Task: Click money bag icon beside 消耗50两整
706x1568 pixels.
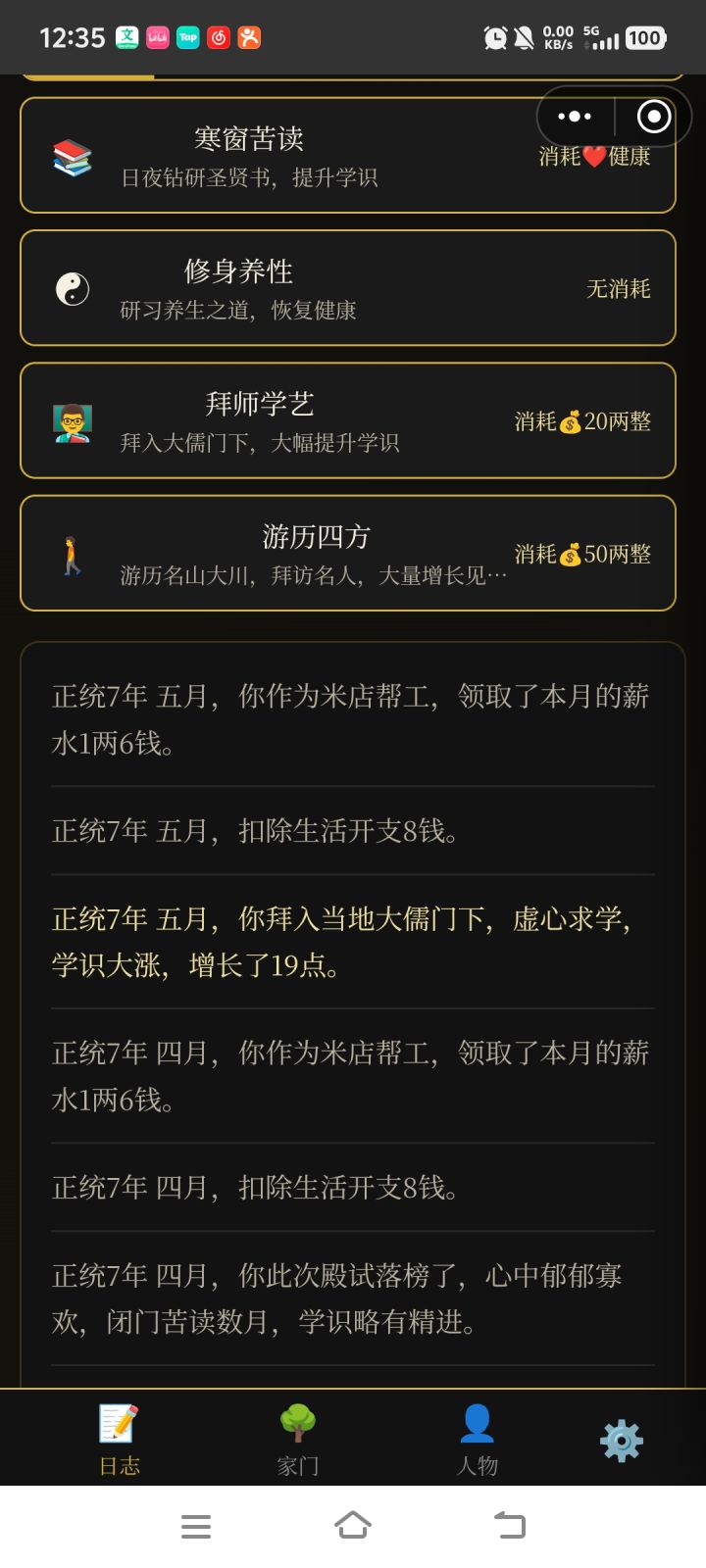Action: pyautogui.click(x=573, y=554)
